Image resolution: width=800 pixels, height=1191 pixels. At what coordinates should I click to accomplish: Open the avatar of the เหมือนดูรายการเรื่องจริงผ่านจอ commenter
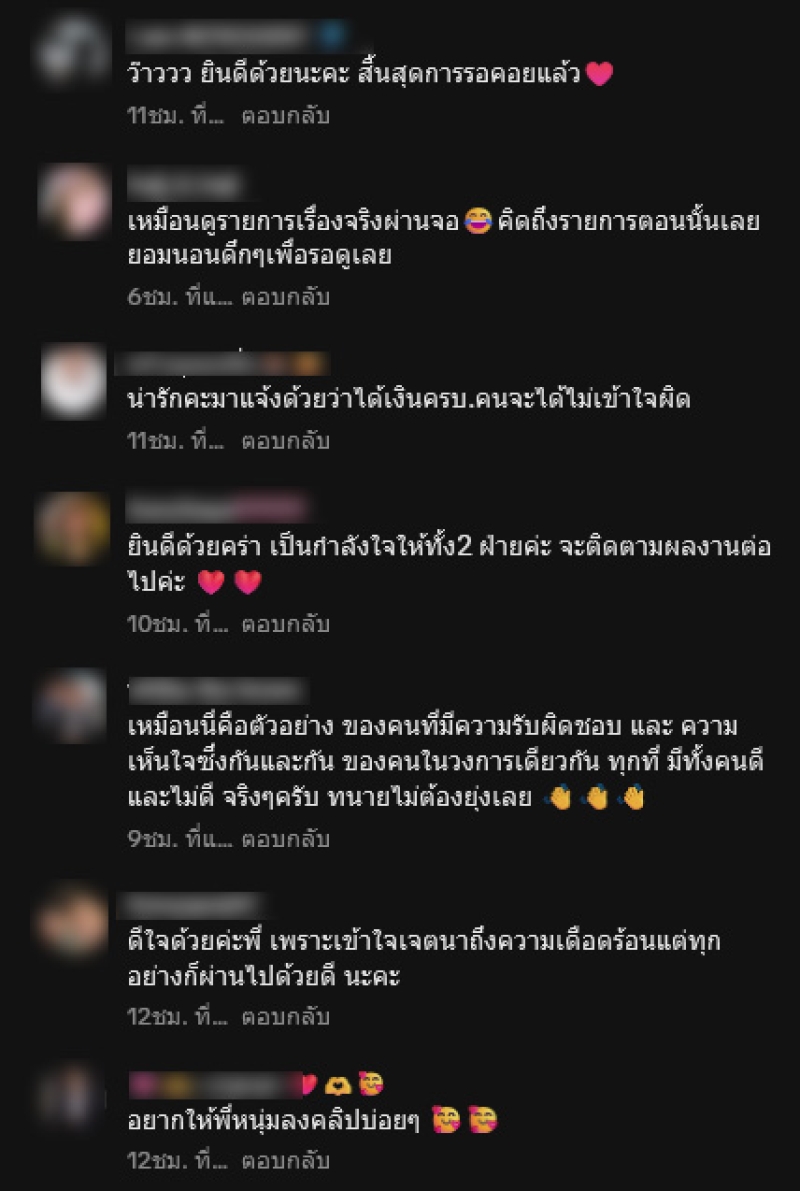pos(73,201)
